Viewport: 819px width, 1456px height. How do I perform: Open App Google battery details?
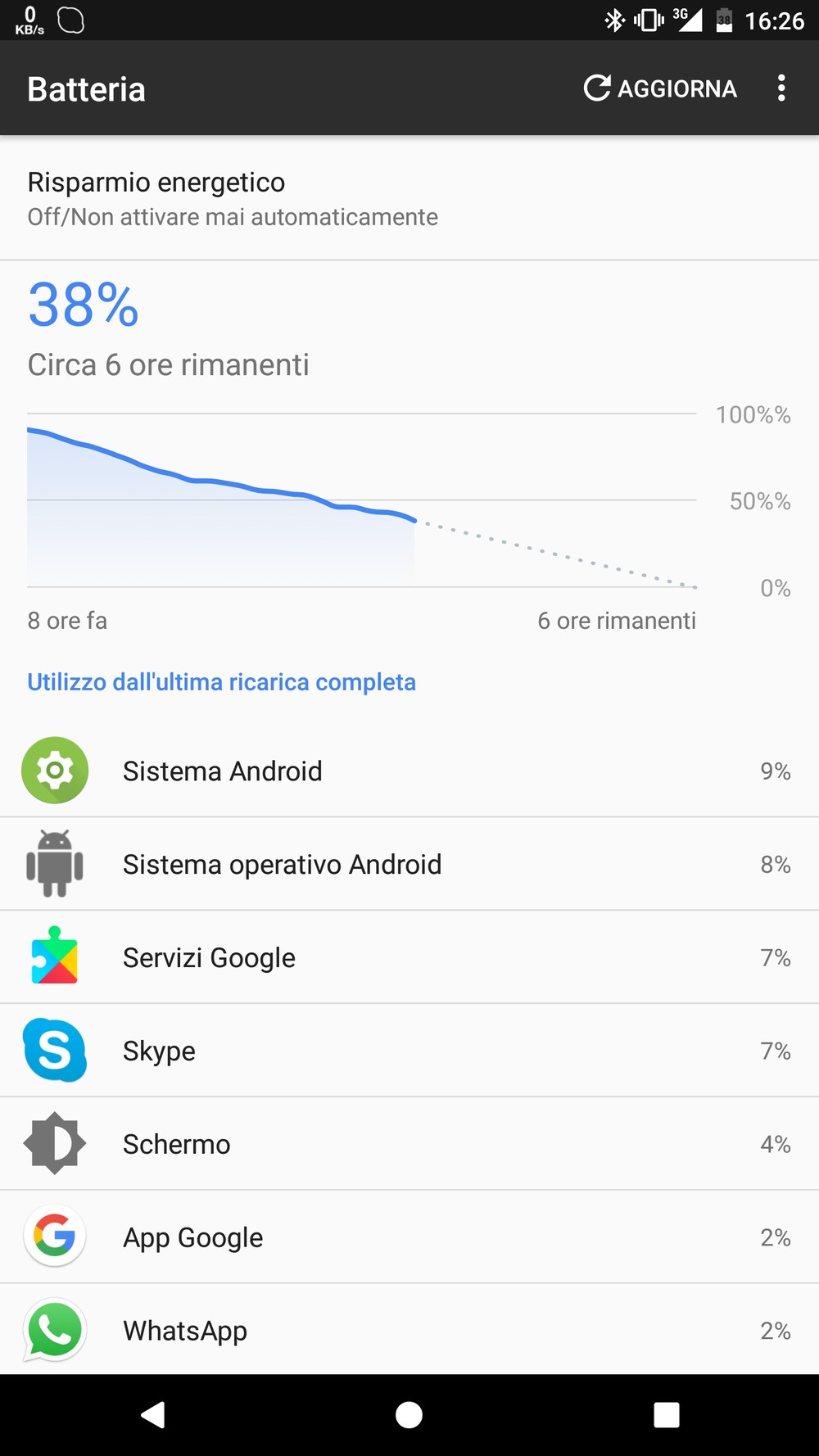point(409,1237)
